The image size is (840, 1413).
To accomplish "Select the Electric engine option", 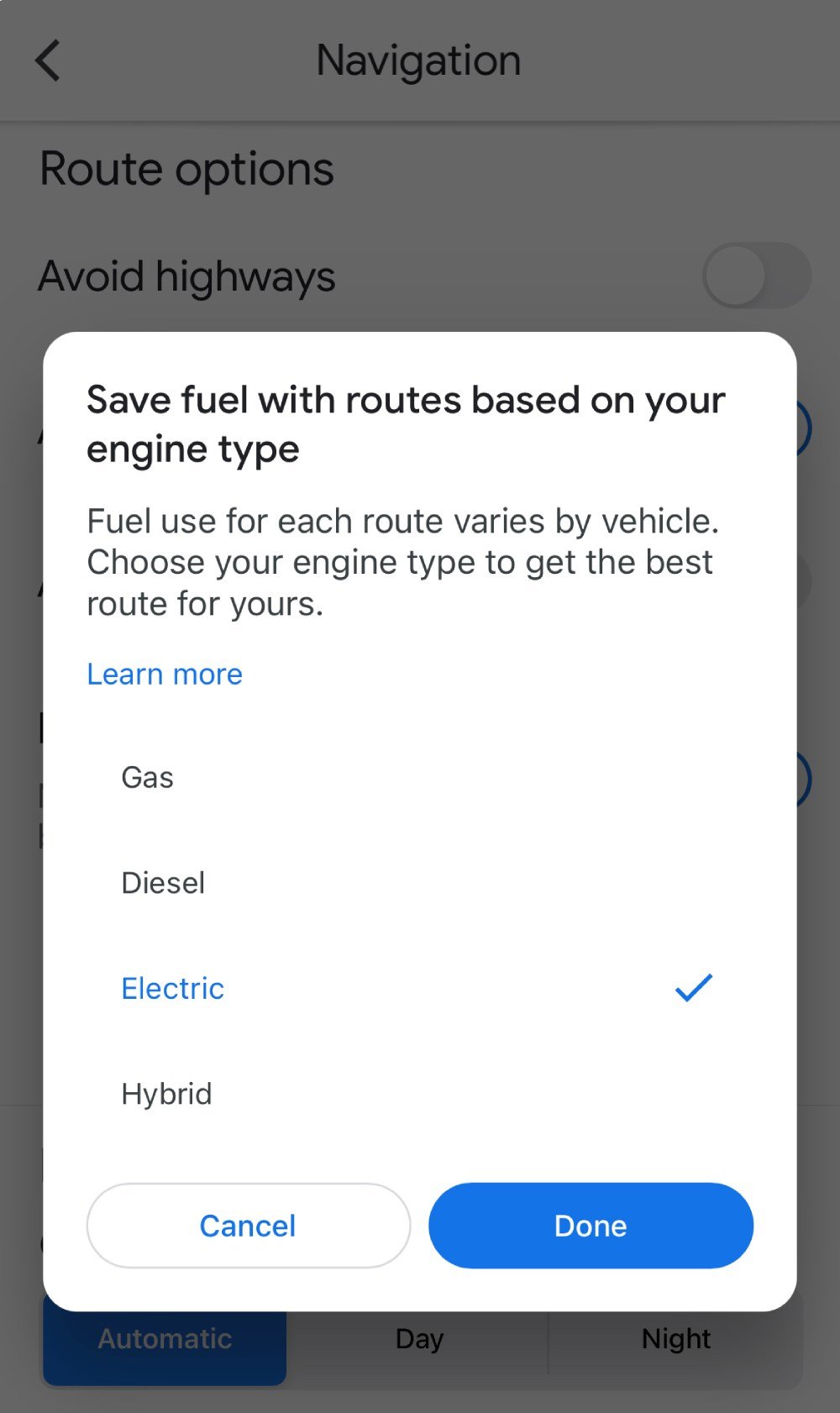I will 419,988.
